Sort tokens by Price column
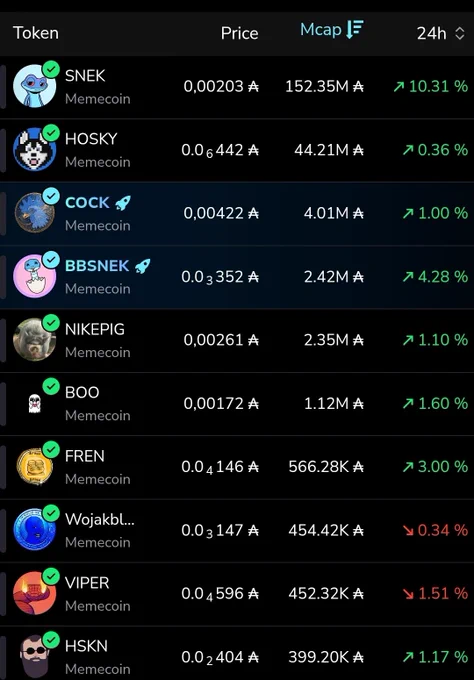This screenshot has width=474, height=680. [239, 33]
